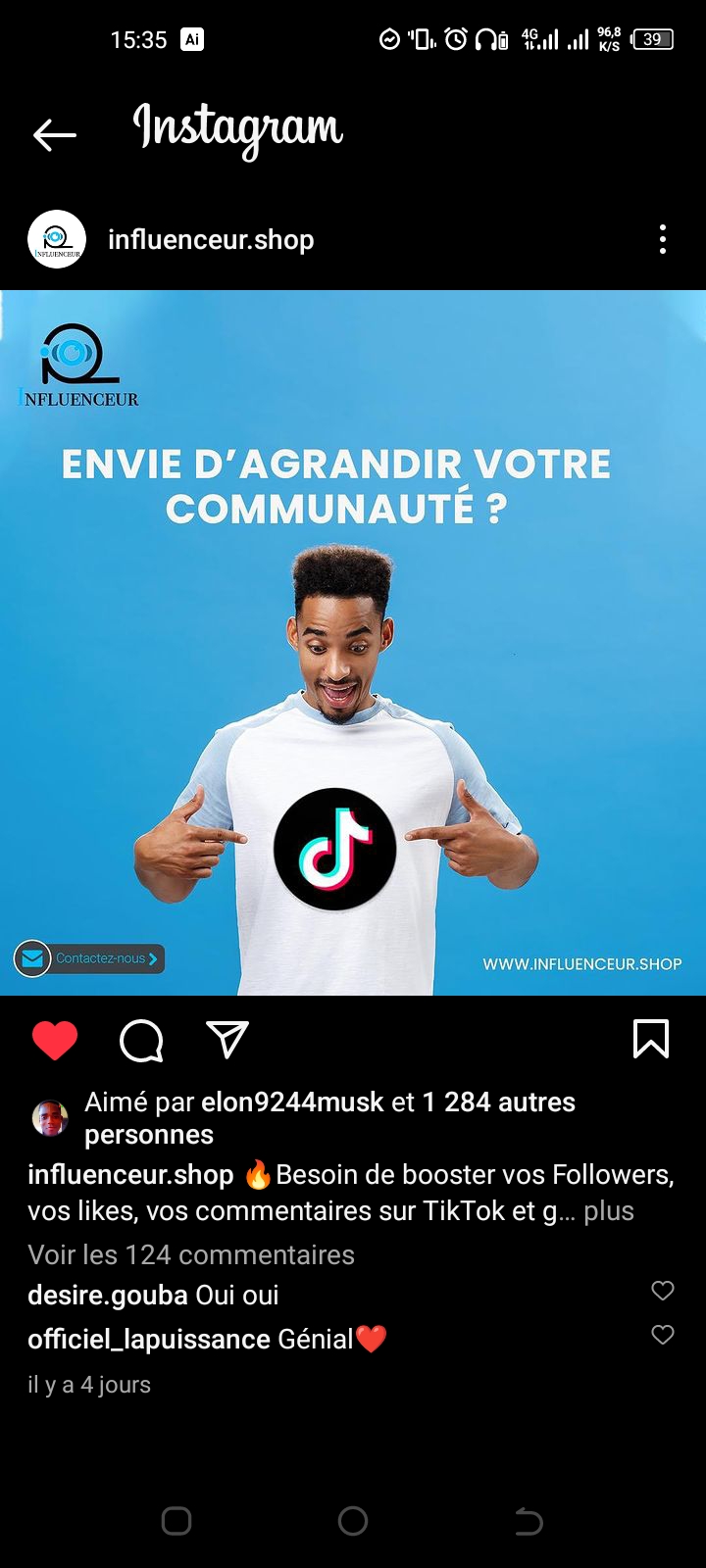Viewport: 706px width, 1568px height.
Task: Open the post's three-dot options menu
Action: tap(663, 240)
